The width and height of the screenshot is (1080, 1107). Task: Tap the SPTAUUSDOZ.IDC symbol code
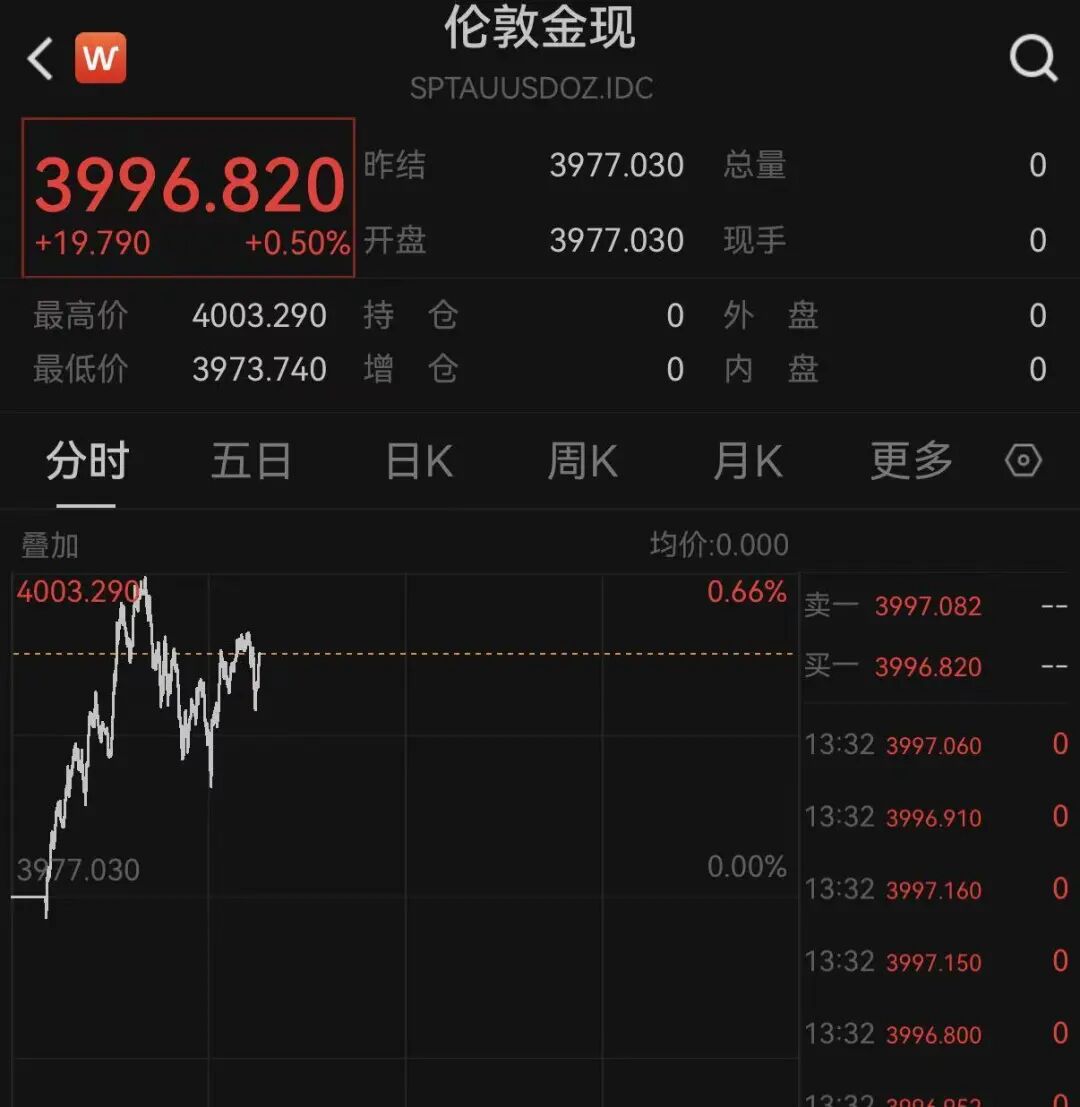pos(532,88)
